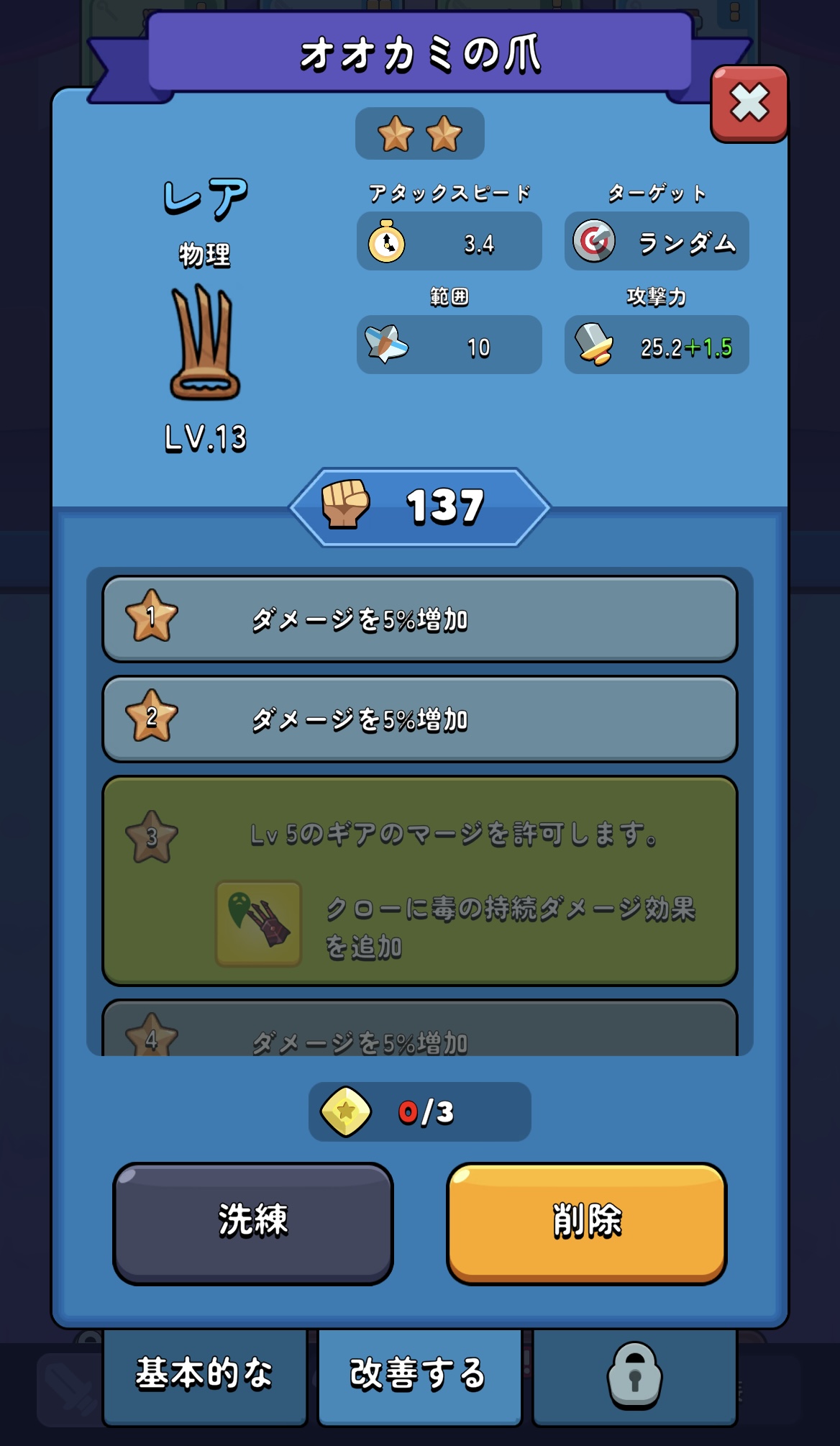Tap the locked padlock tab
This screenshot has height=1446, width=840.
click(x=634, y=1374)
